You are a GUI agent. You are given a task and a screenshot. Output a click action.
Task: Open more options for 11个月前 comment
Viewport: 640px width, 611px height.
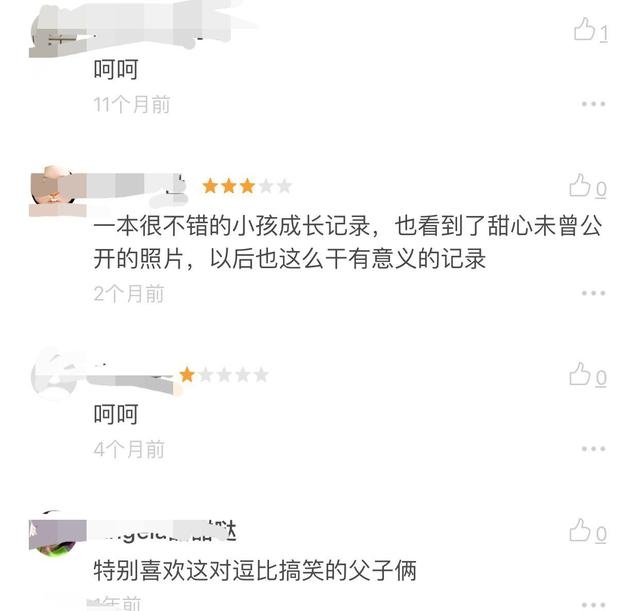(x=593, y=104)
